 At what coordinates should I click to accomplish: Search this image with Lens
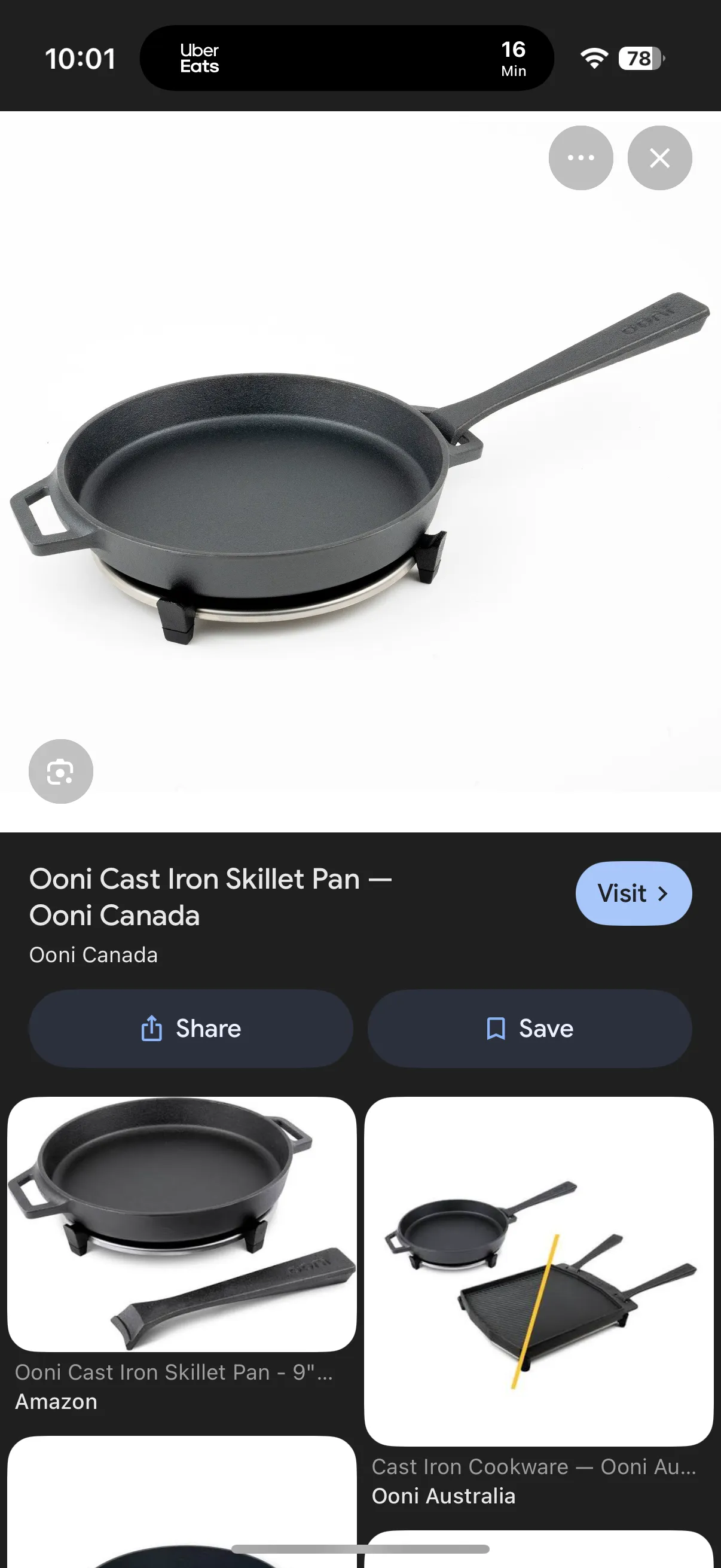[x=61, y=771]
